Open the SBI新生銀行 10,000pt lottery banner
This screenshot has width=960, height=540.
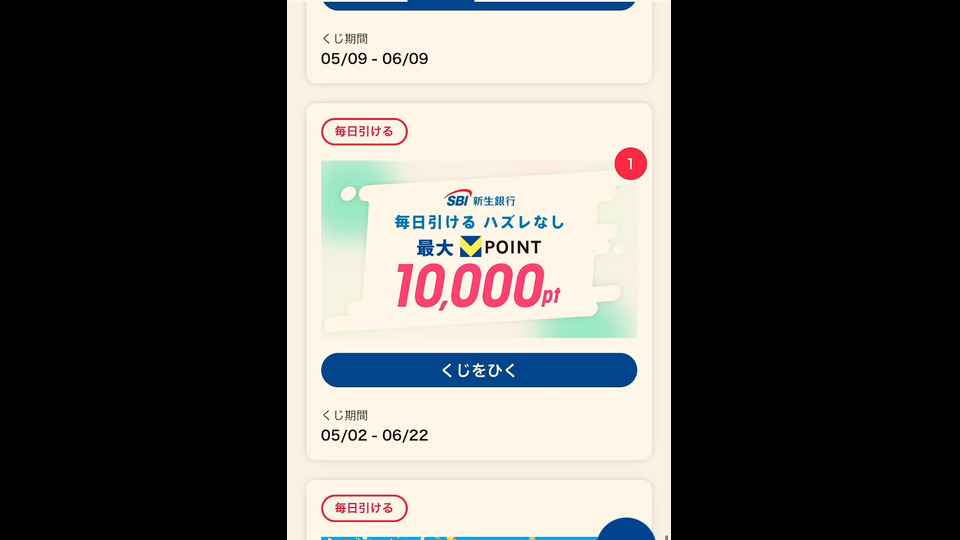click(x=478, y=249)
